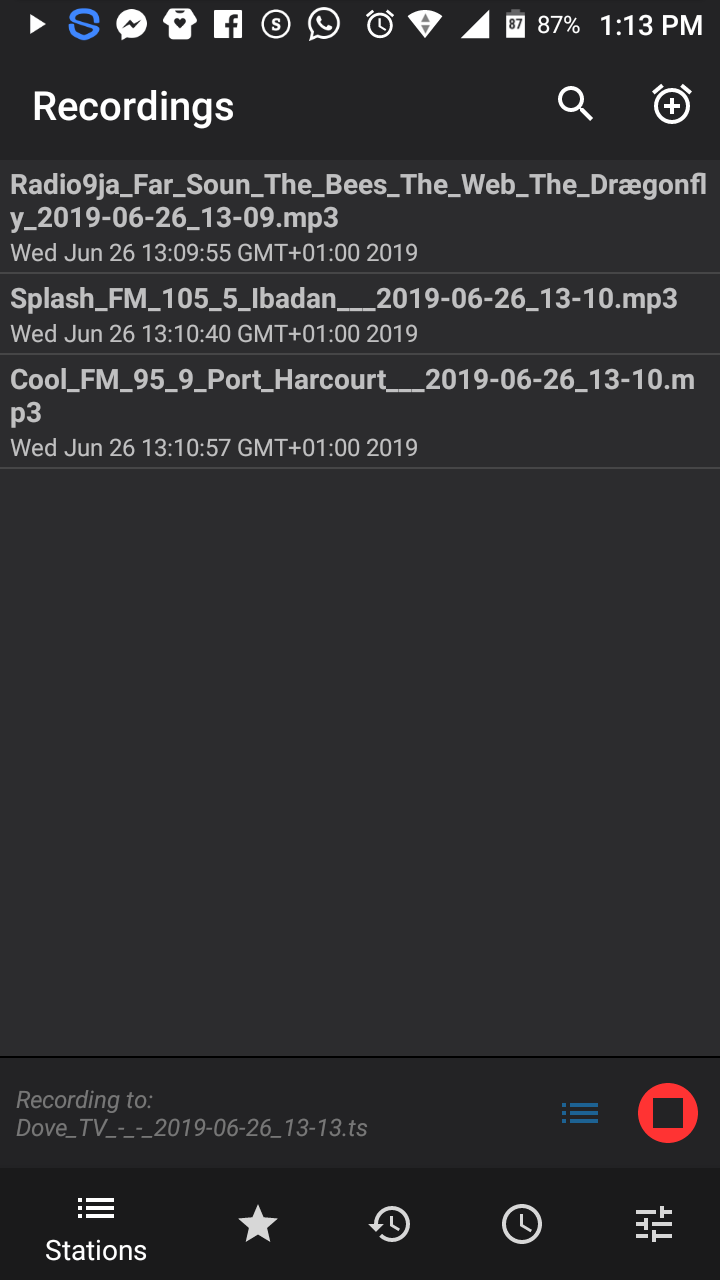
Task: Open the search icon in Recordings
Action: coord(575,104)
